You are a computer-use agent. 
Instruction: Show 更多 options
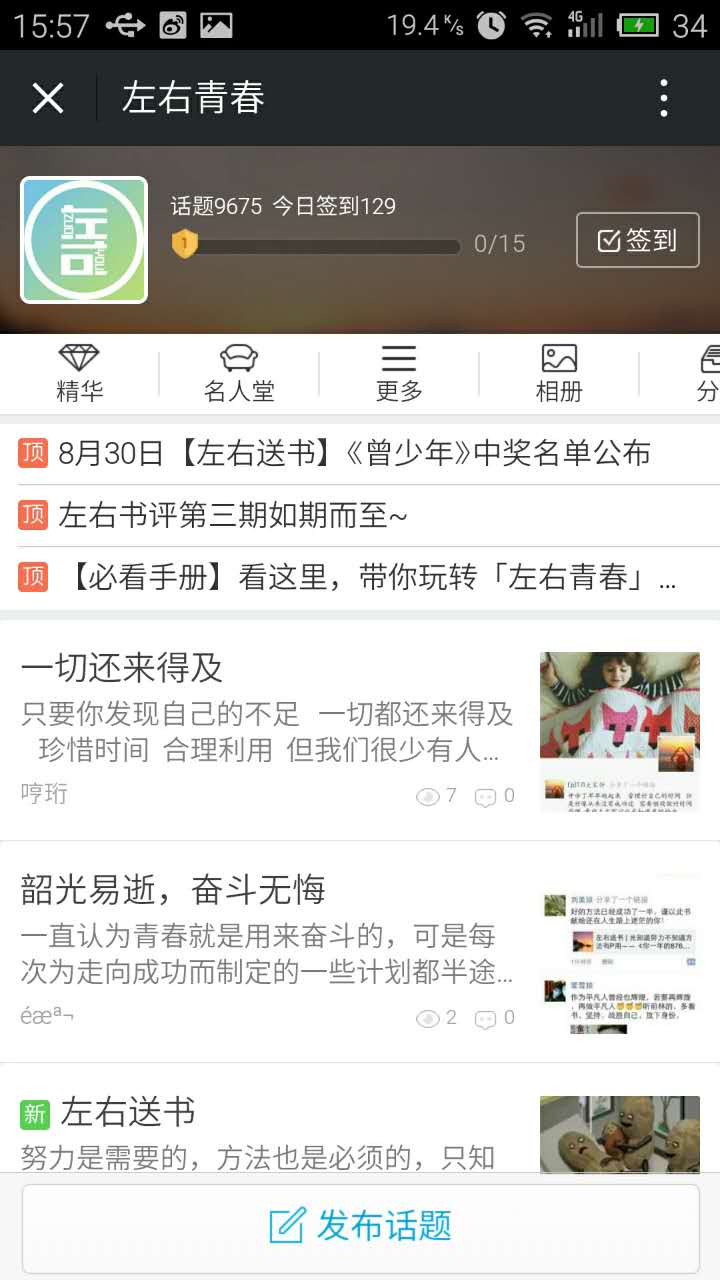tap(399, 374)
